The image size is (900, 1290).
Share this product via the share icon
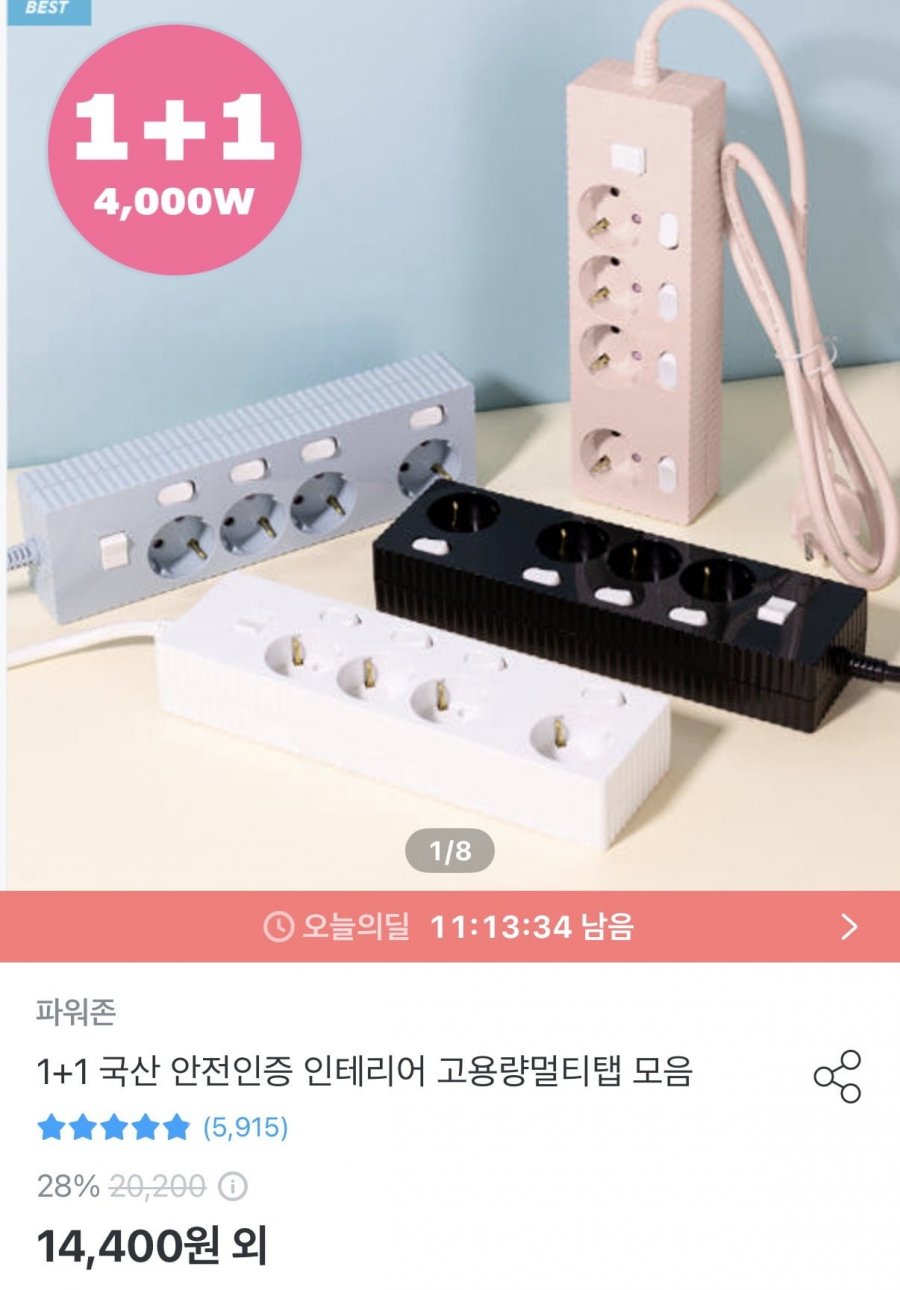[x=837, y=1077]
